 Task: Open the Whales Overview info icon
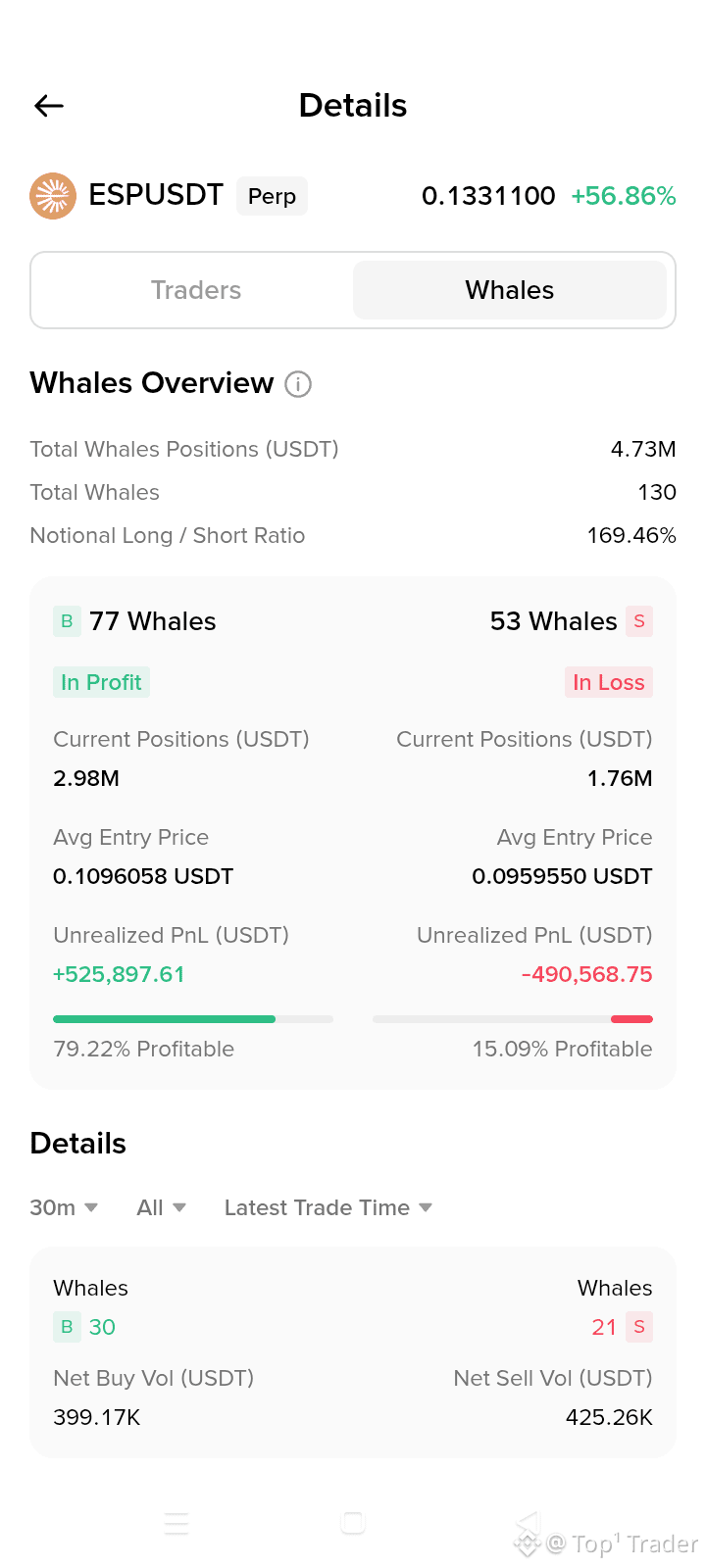(x=298, y=384)
